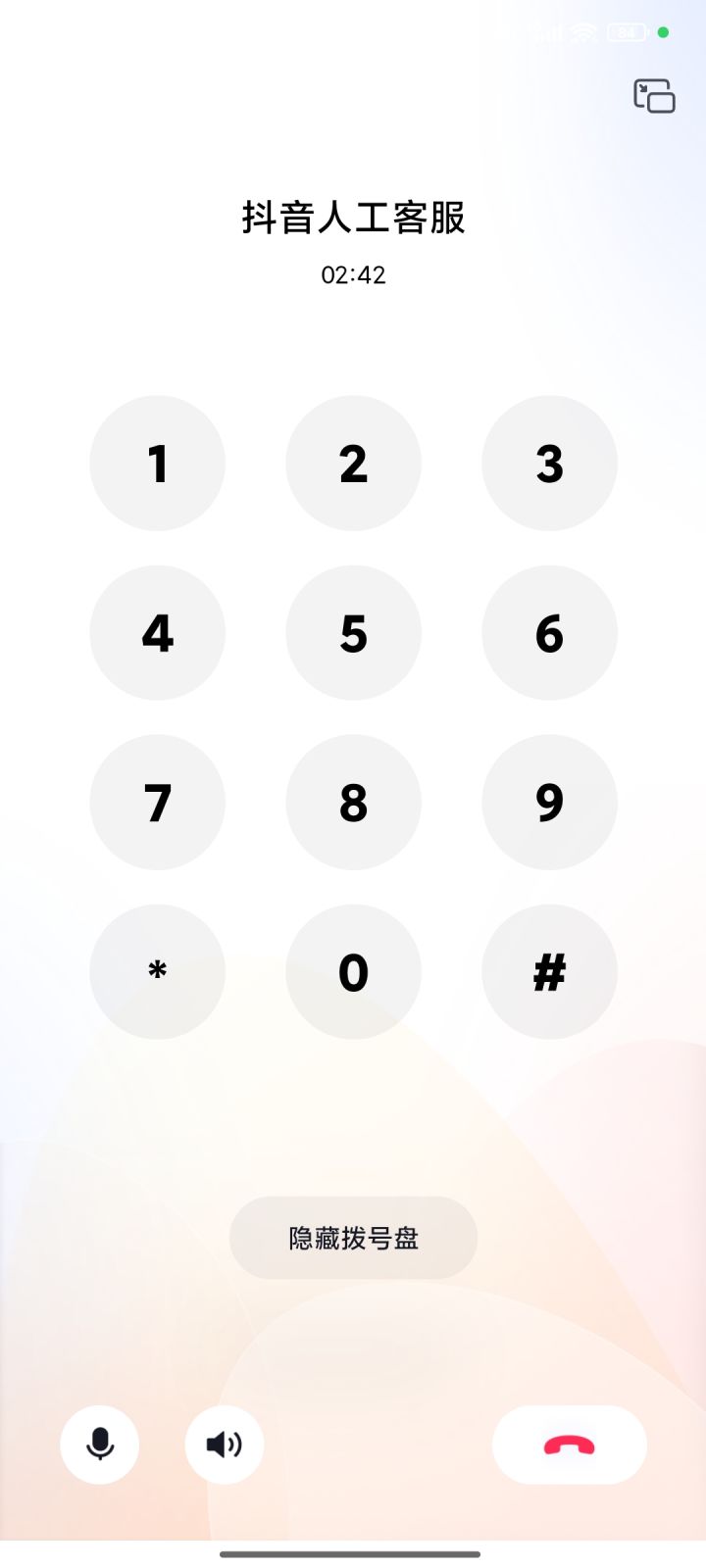Viewport: 706px width, 1568px height.
Task: Mute the microphone during the call
Action: click(x=99, y=1445)
